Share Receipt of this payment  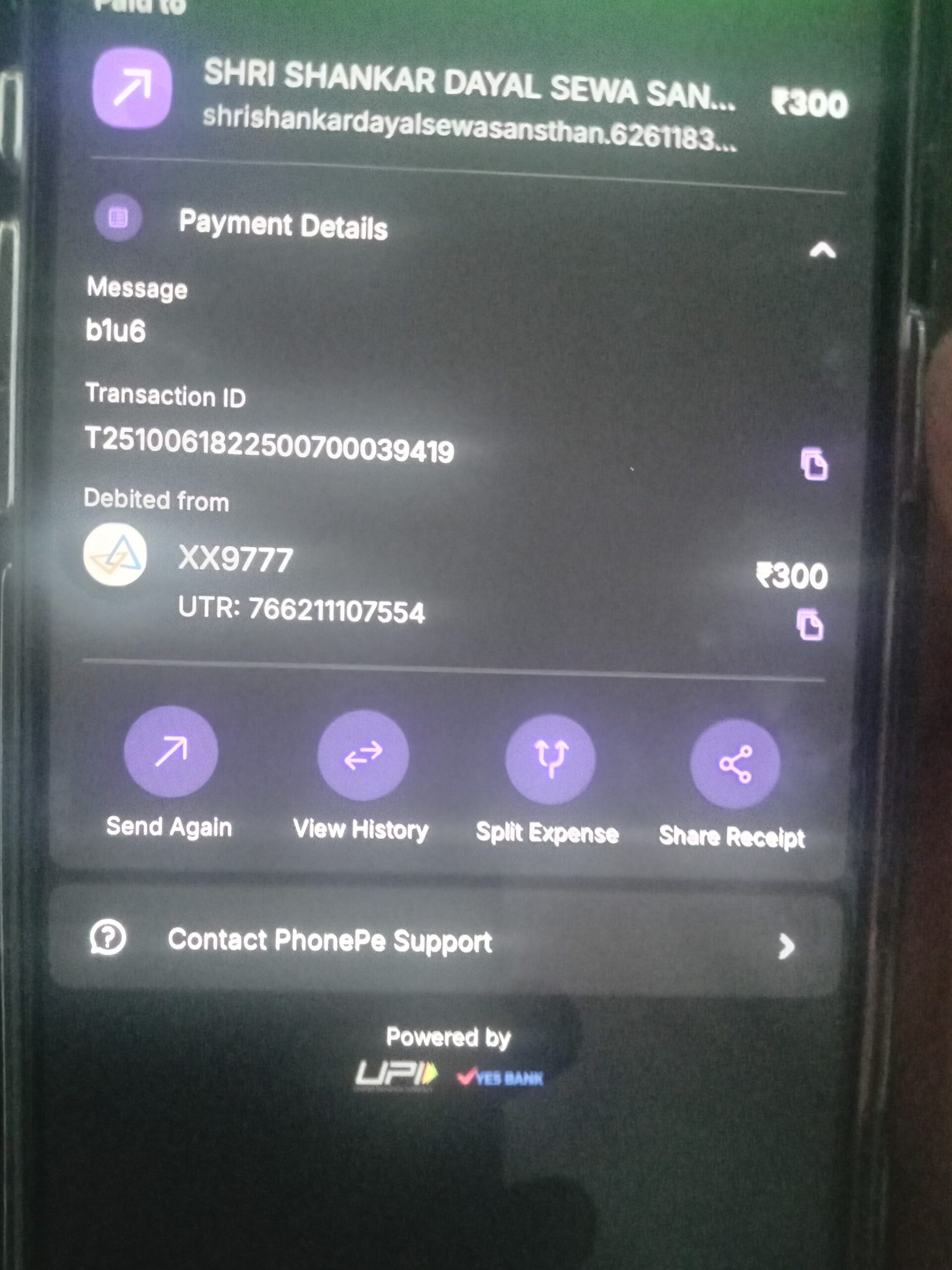point(734,763)
